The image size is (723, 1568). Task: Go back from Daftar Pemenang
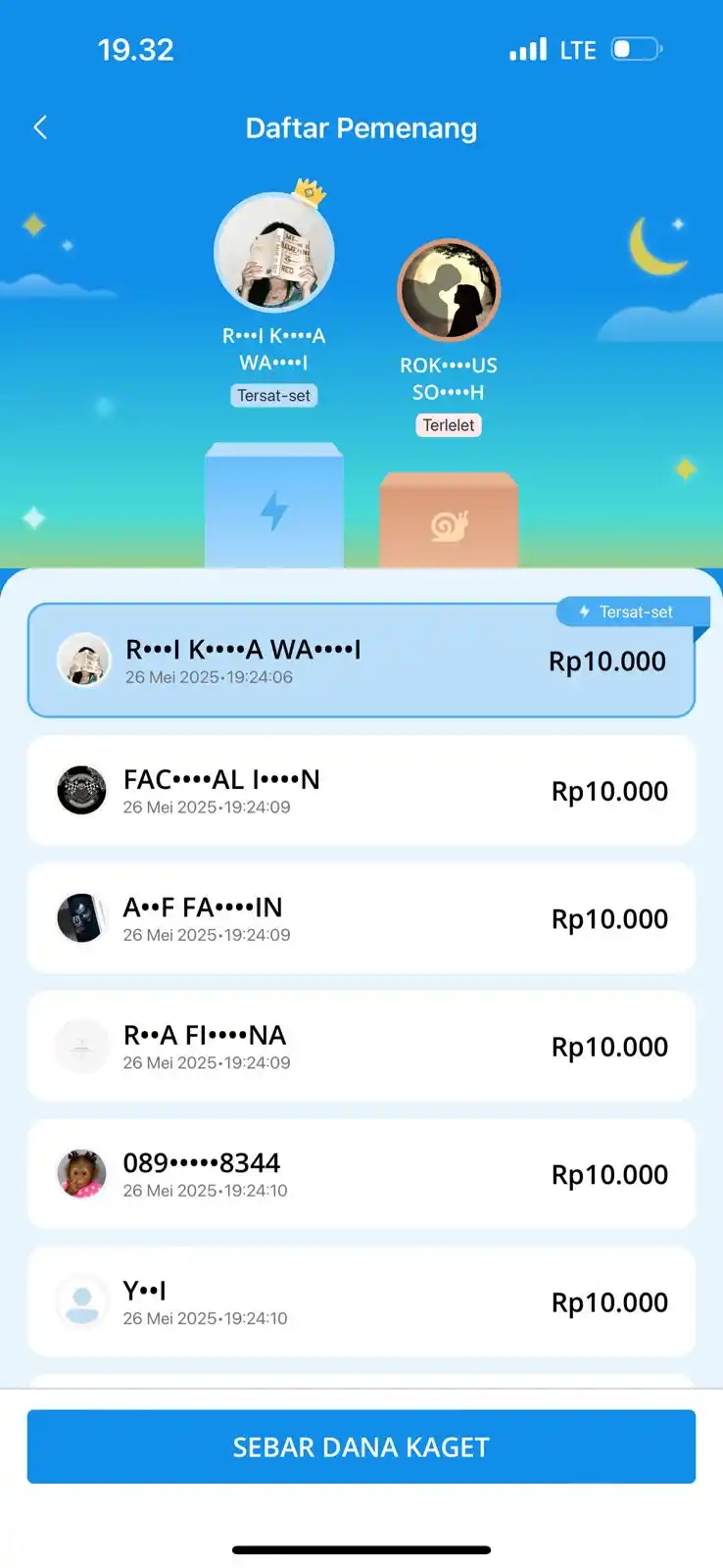pos(40,127)
